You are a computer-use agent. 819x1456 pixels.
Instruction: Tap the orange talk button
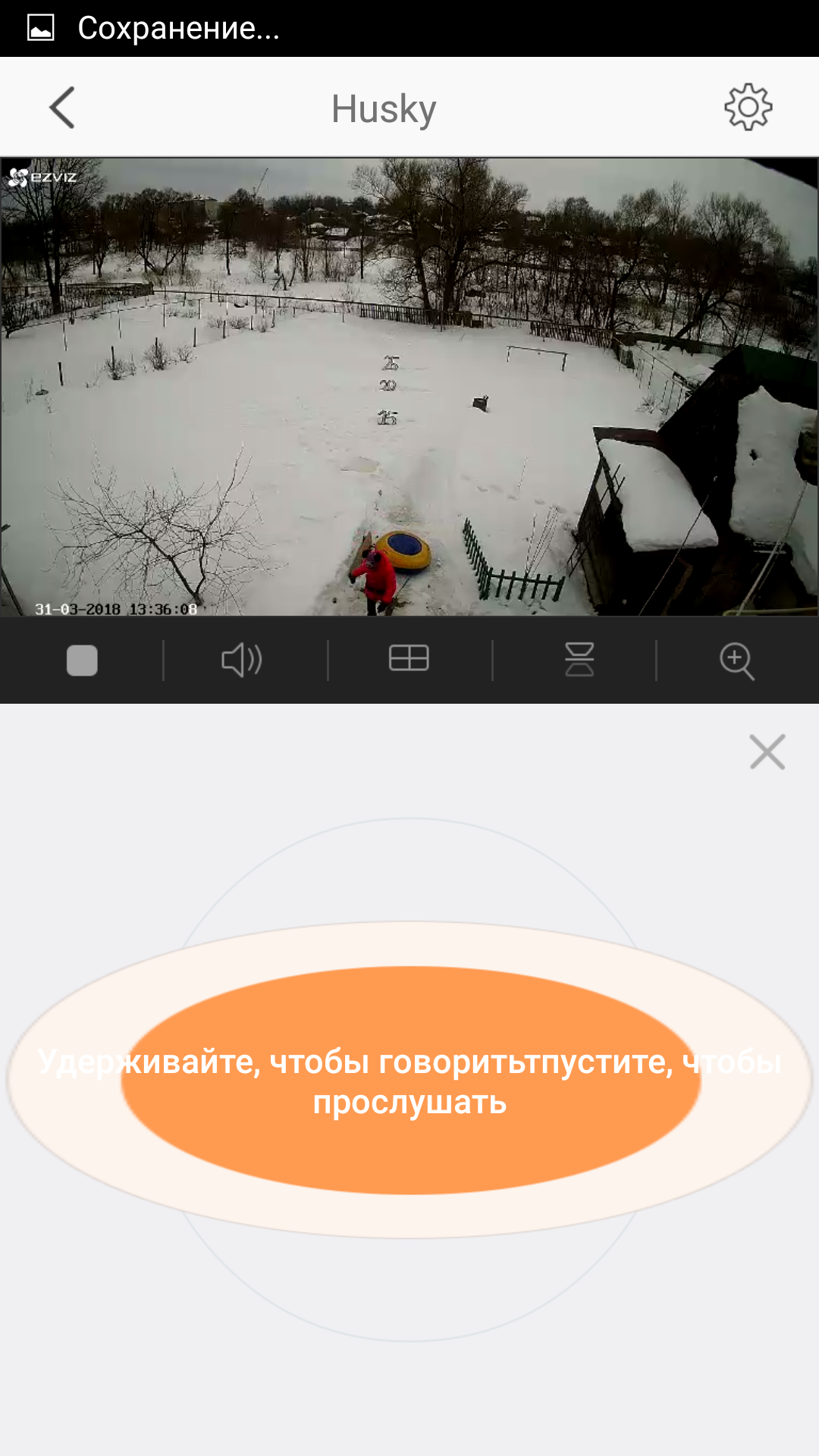point(409,1080)
